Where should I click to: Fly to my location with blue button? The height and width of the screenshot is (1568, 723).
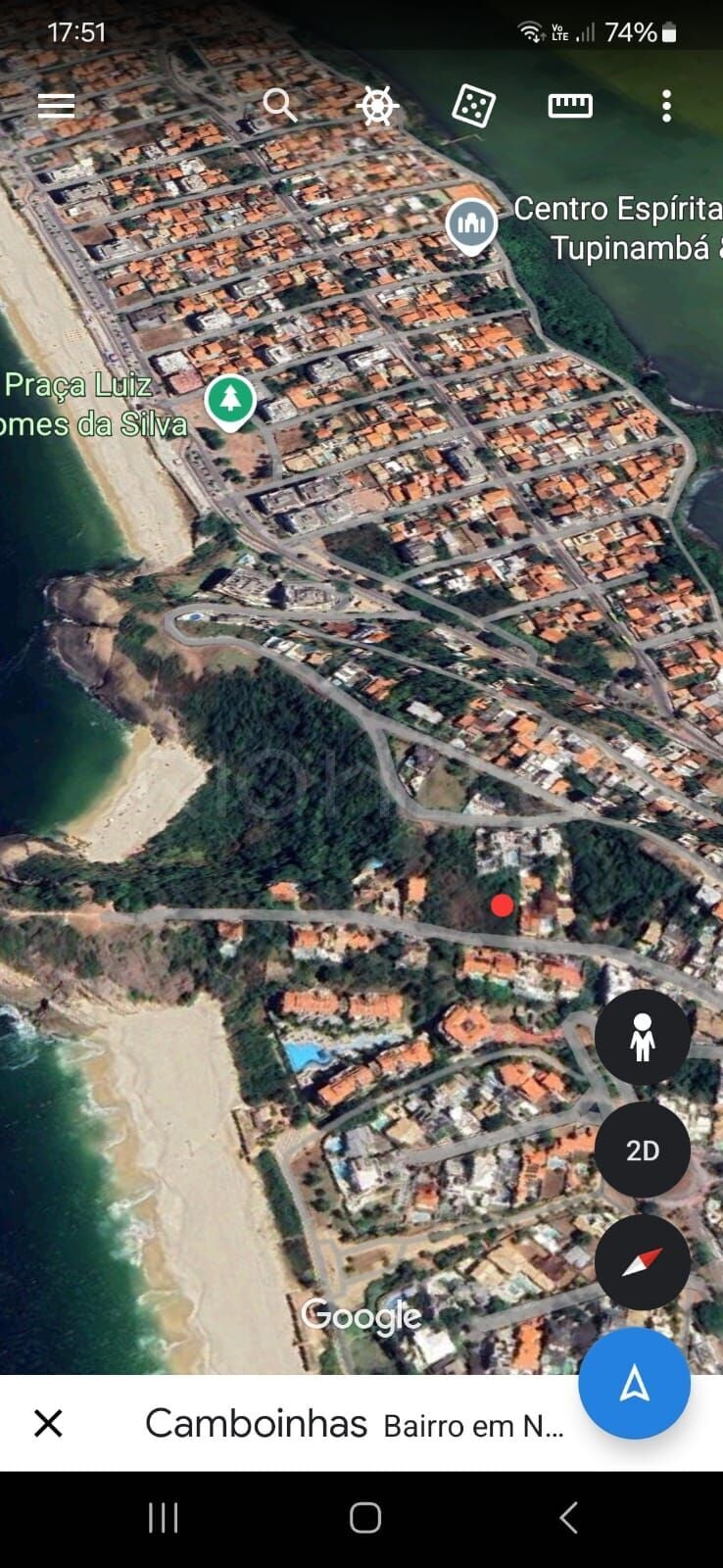click(634, 1383)
